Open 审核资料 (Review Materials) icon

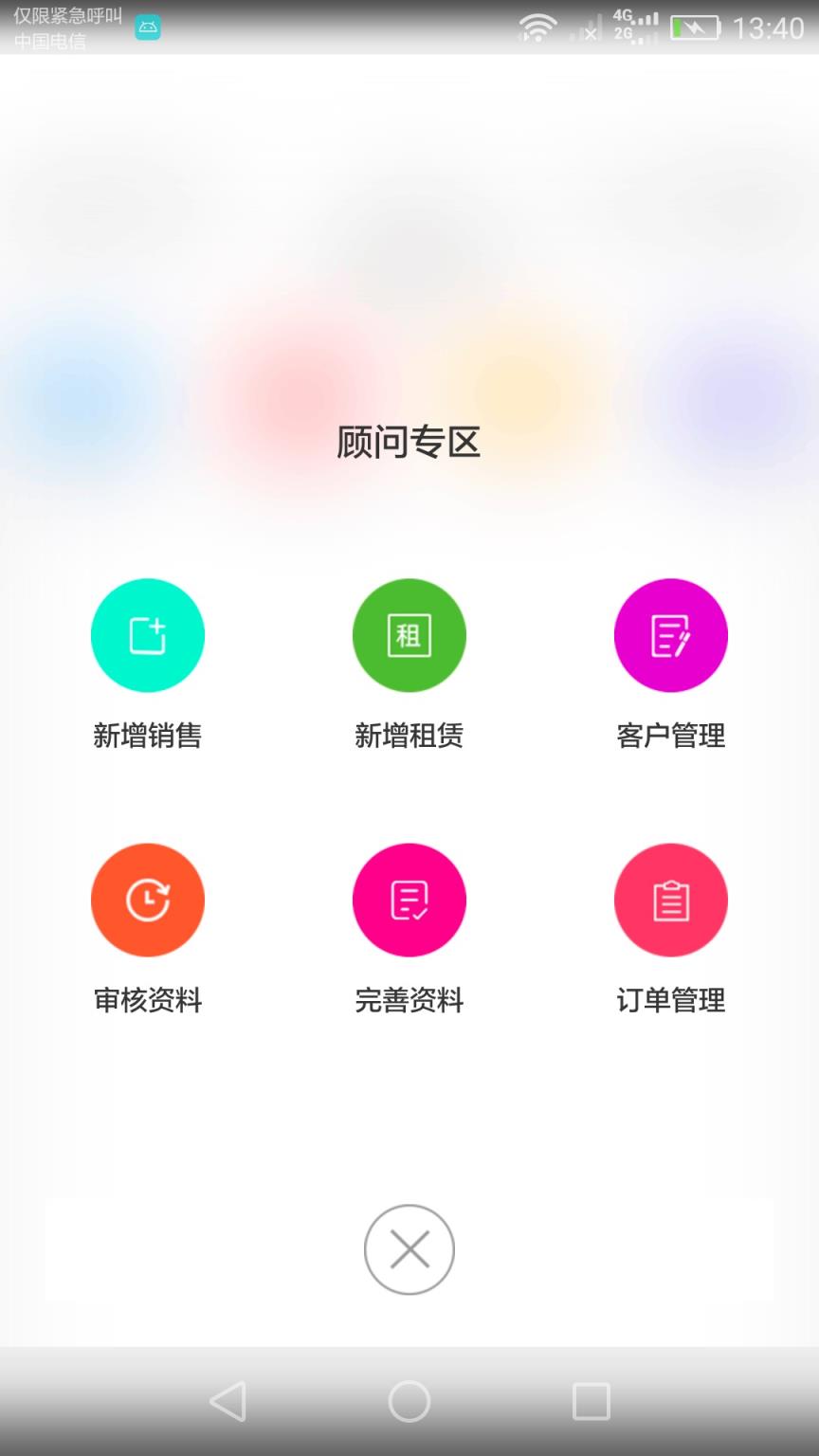(x=148, y=899)
